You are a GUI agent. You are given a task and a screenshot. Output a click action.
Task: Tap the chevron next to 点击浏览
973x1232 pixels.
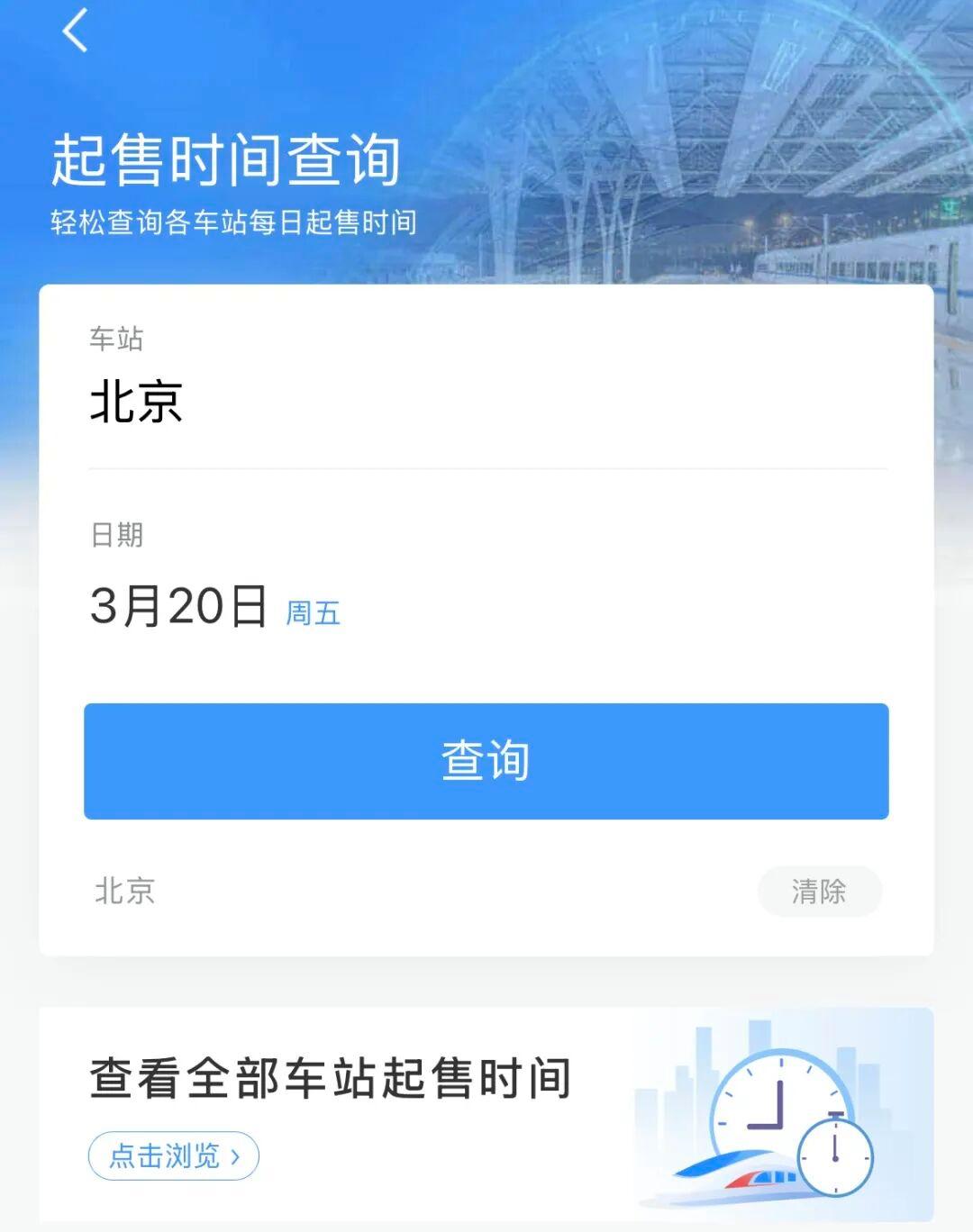pos(236,1158)
